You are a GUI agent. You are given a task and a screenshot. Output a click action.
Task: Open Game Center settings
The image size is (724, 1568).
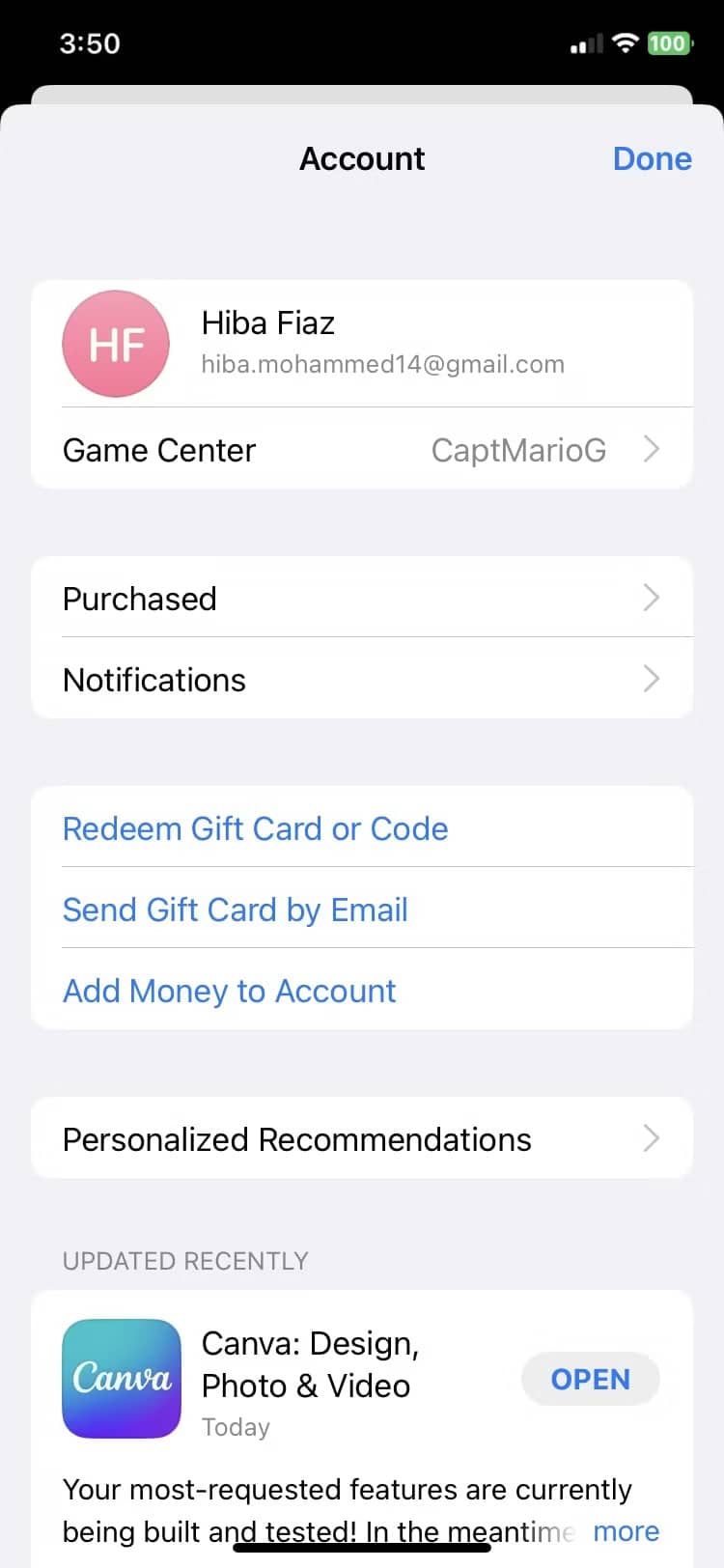tap(362, 450)
